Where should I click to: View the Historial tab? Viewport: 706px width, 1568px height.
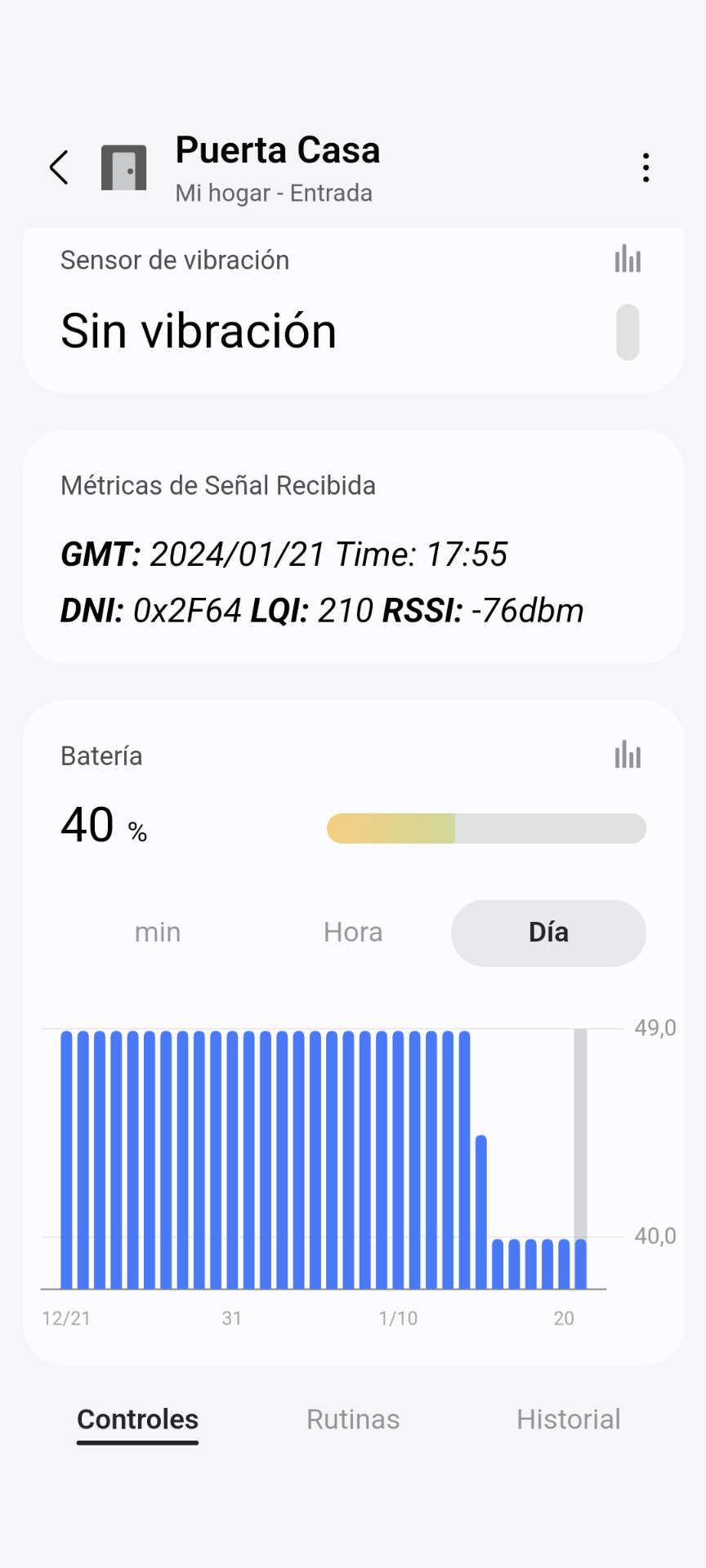pos(568,1419)
